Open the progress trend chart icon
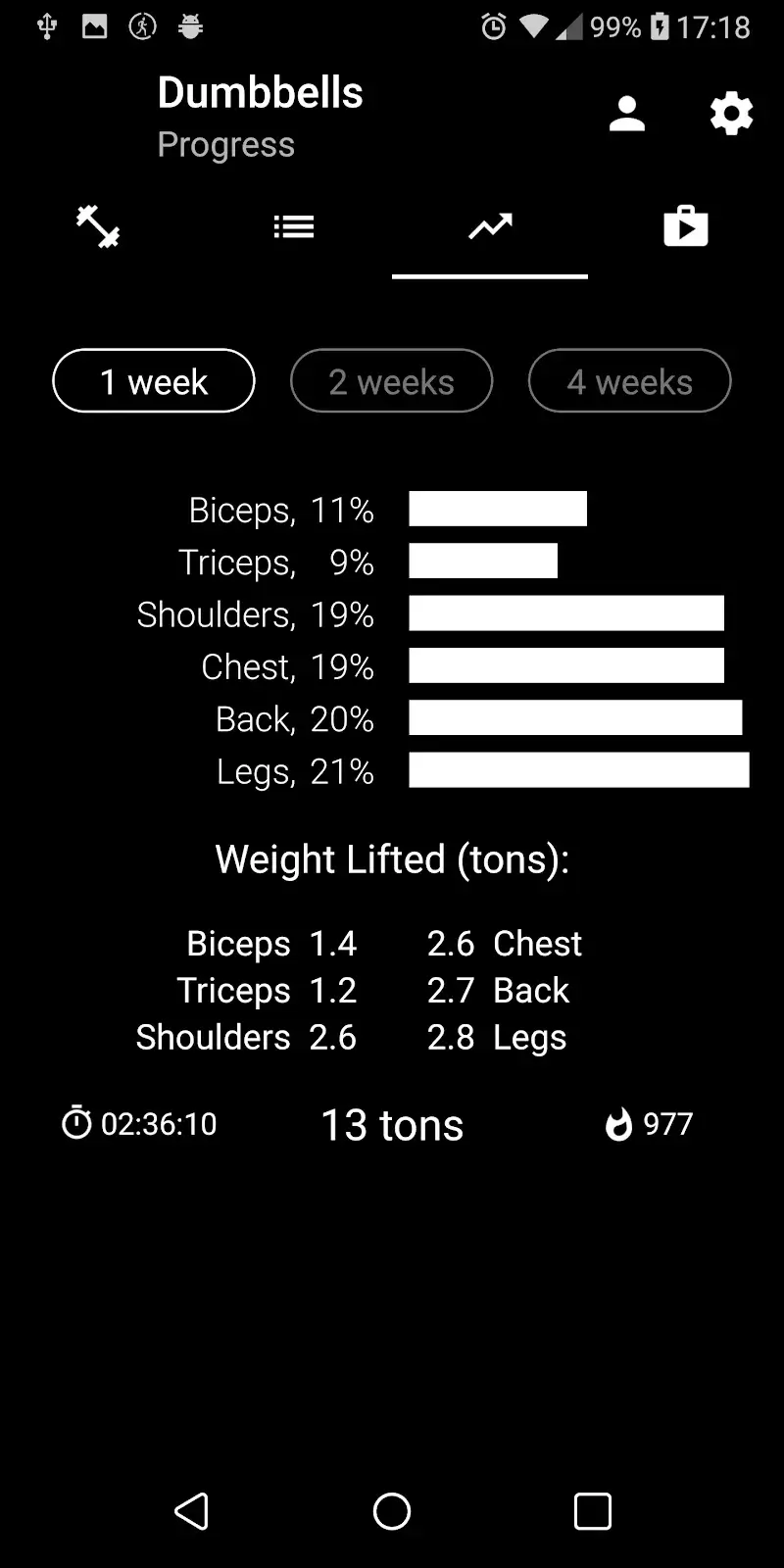This screenshot has height=1568, width=784. click(x=490, y=225)
